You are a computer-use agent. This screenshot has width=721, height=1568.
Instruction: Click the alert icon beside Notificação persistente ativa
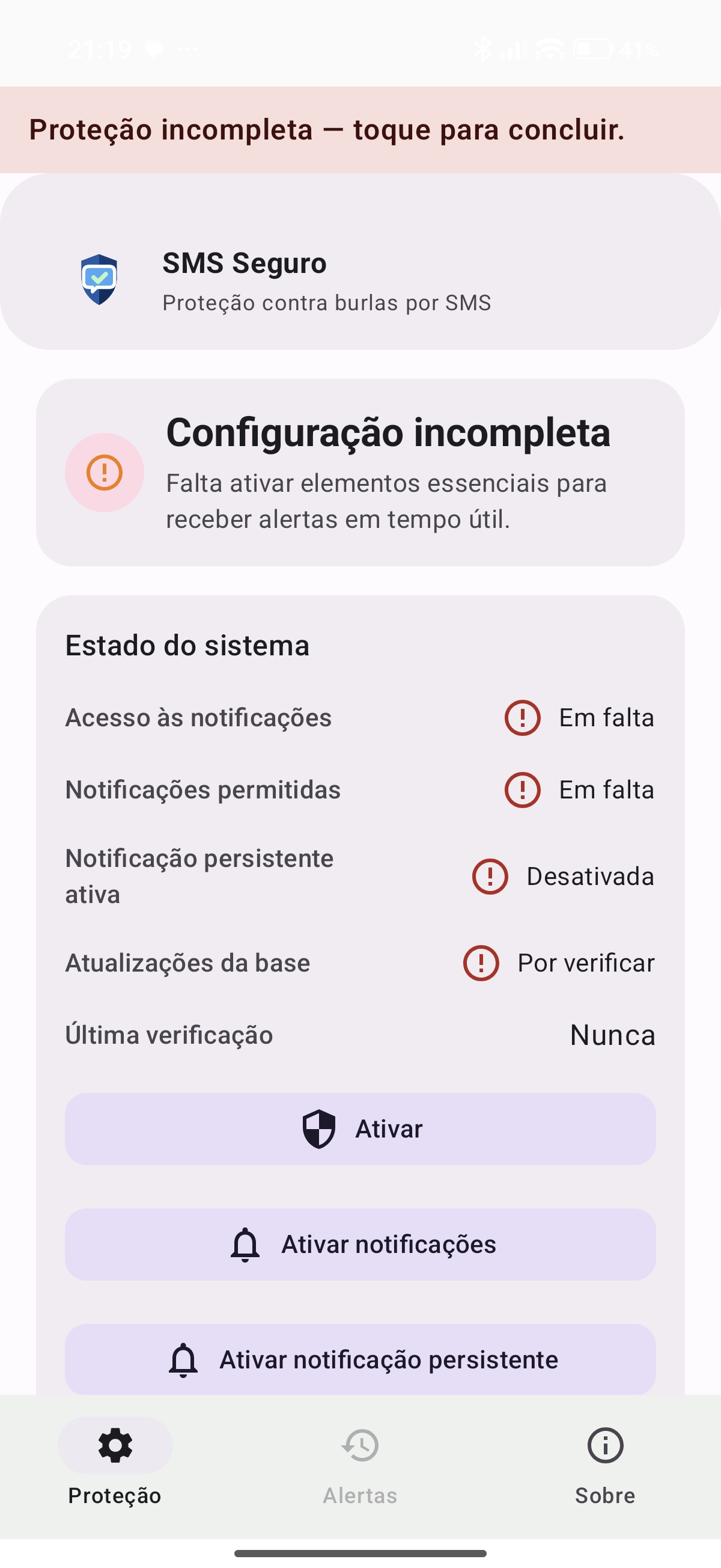[x=490, y=877]
